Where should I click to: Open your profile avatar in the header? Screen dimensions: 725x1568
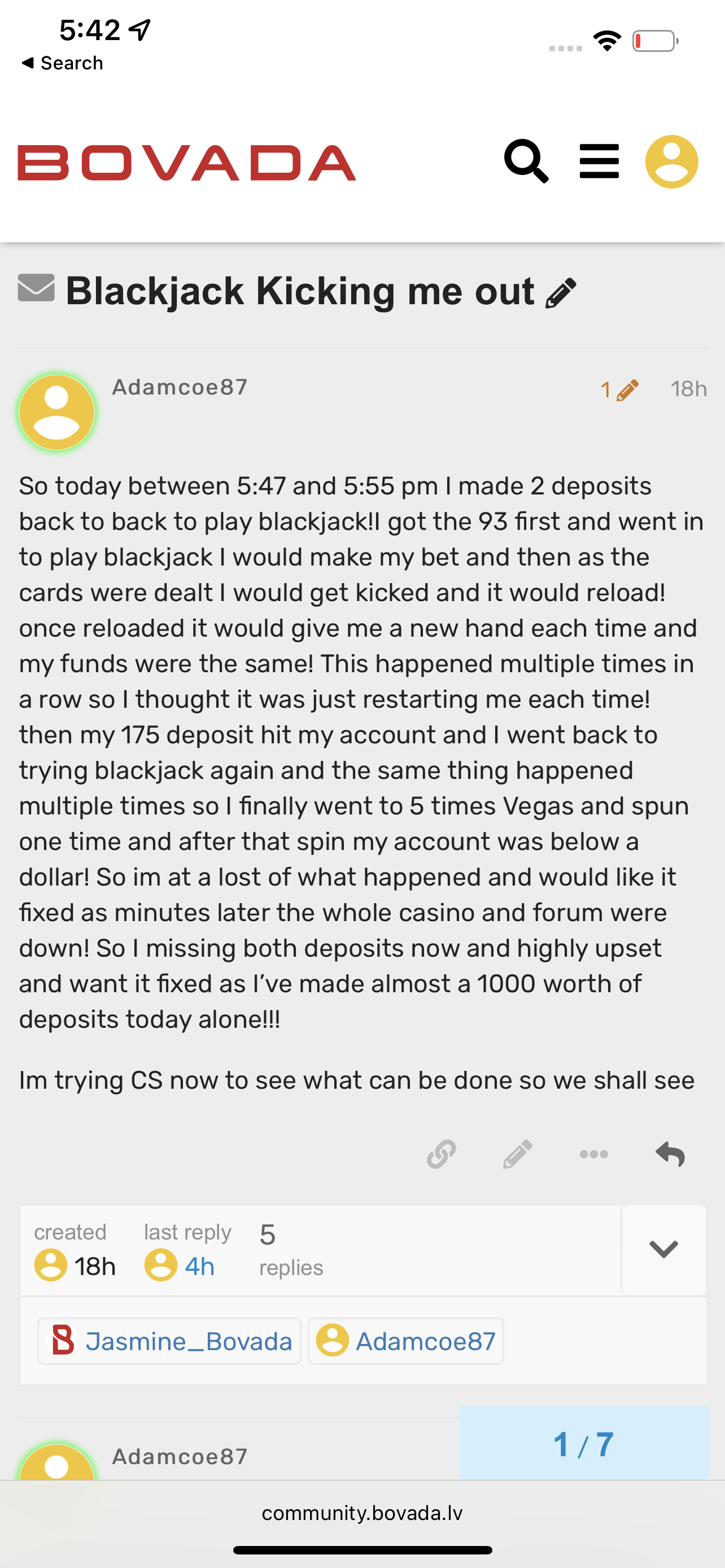tap(671, 161)
